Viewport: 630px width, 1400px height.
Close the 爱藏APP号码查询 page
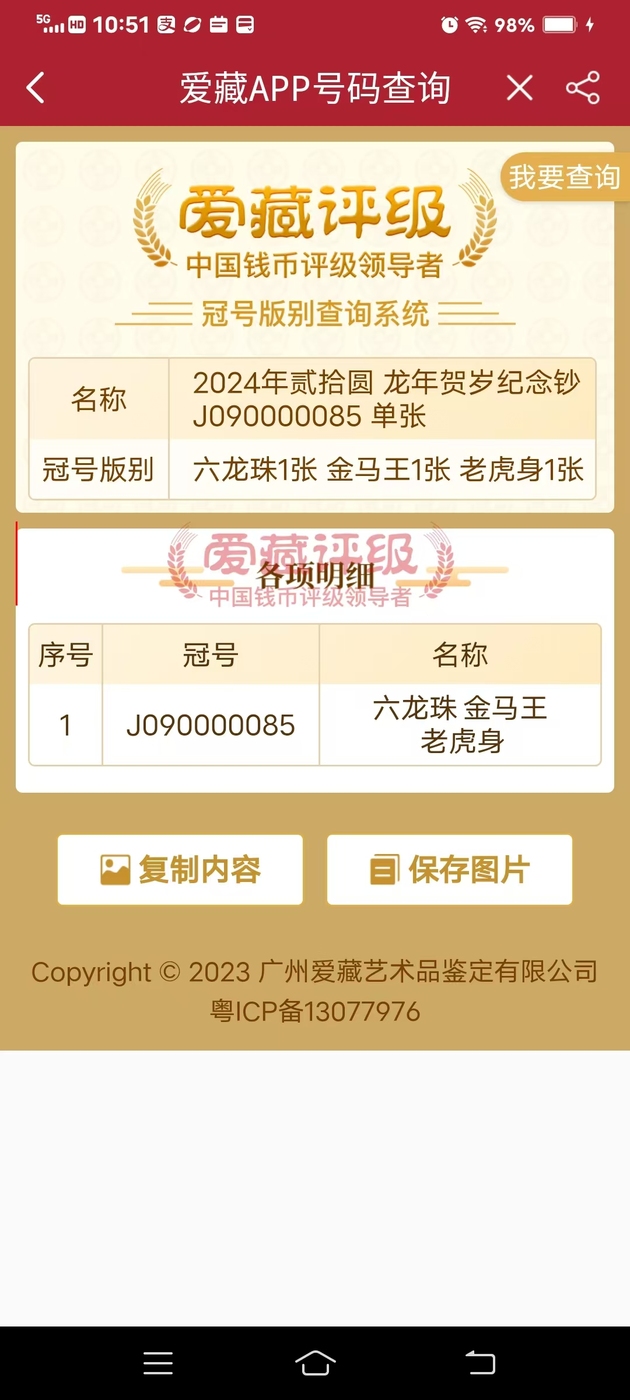coord(519,88)
